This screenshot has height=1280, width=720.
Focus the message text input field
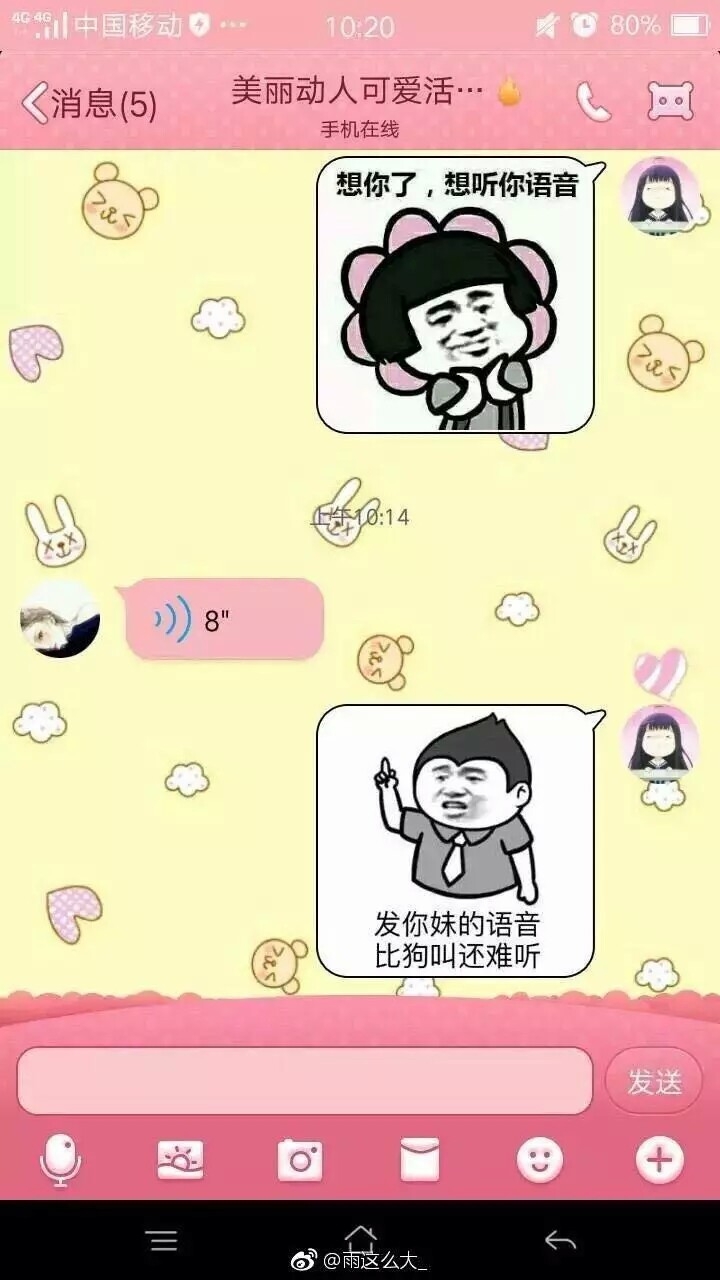305,1081
